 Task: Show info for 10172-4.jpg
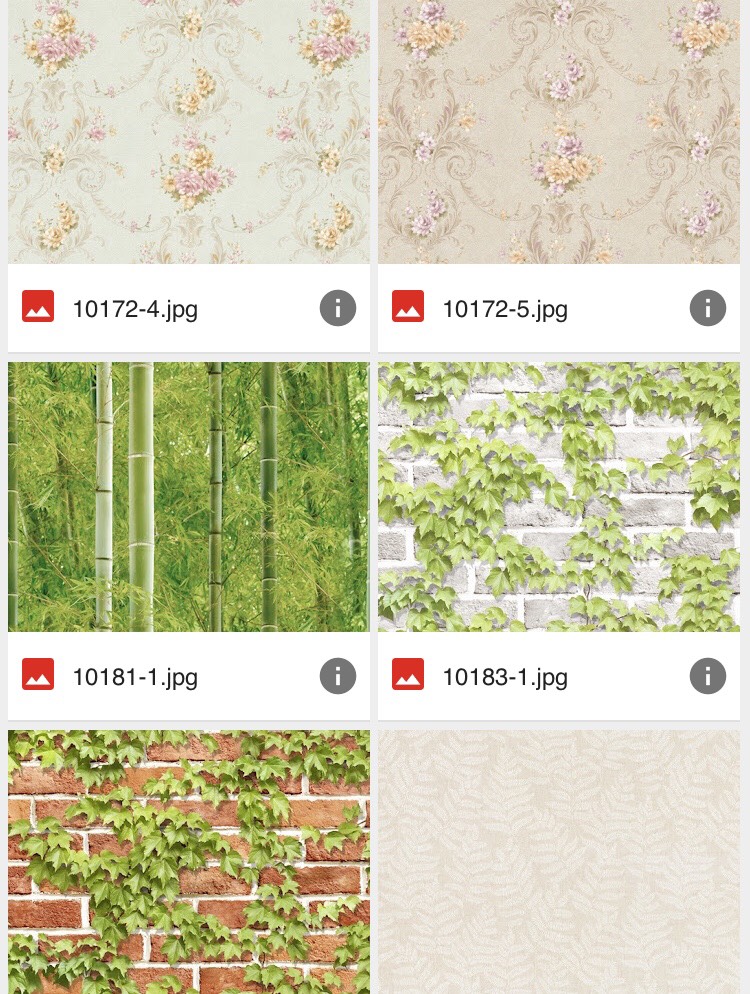tap(338, 308)
